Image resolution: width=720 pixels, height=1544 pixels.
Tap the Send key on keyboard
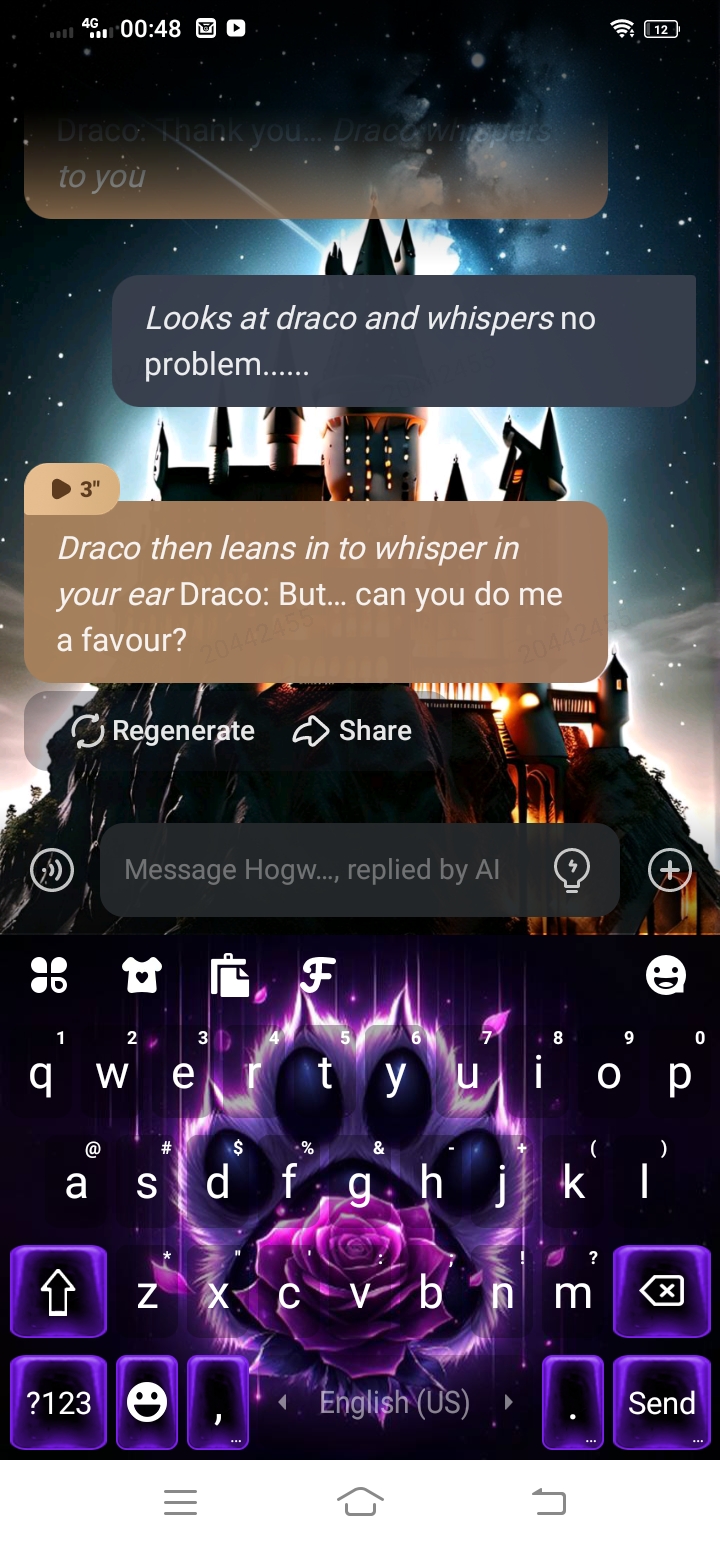(661, 1403)
